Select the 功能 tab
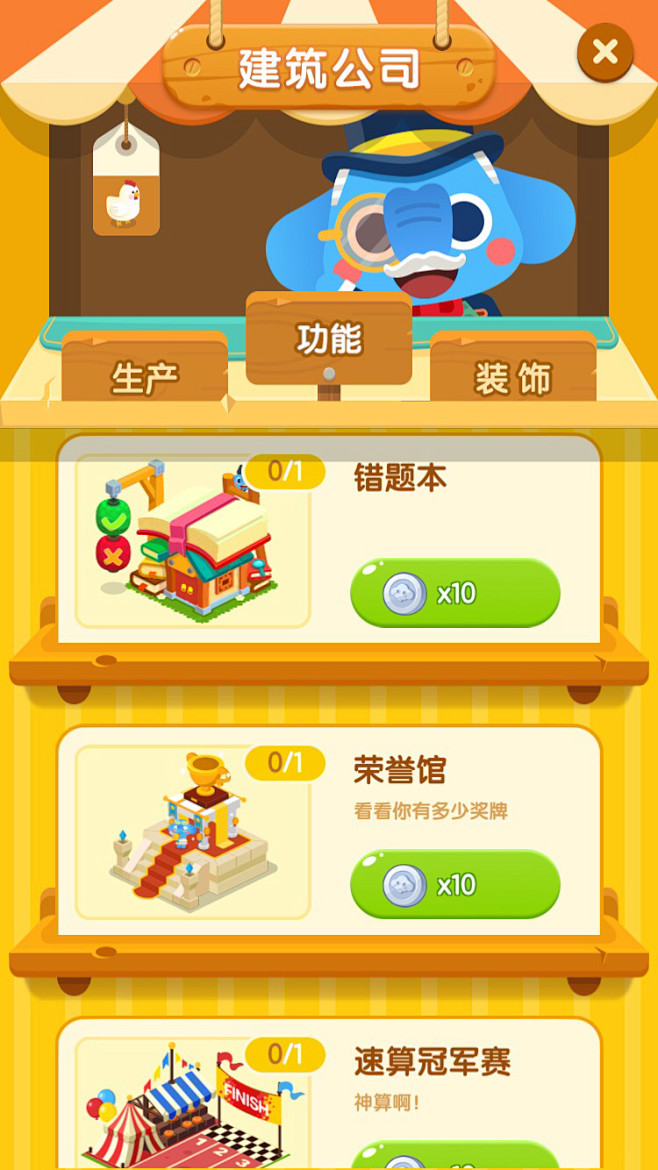 (329, 339)
